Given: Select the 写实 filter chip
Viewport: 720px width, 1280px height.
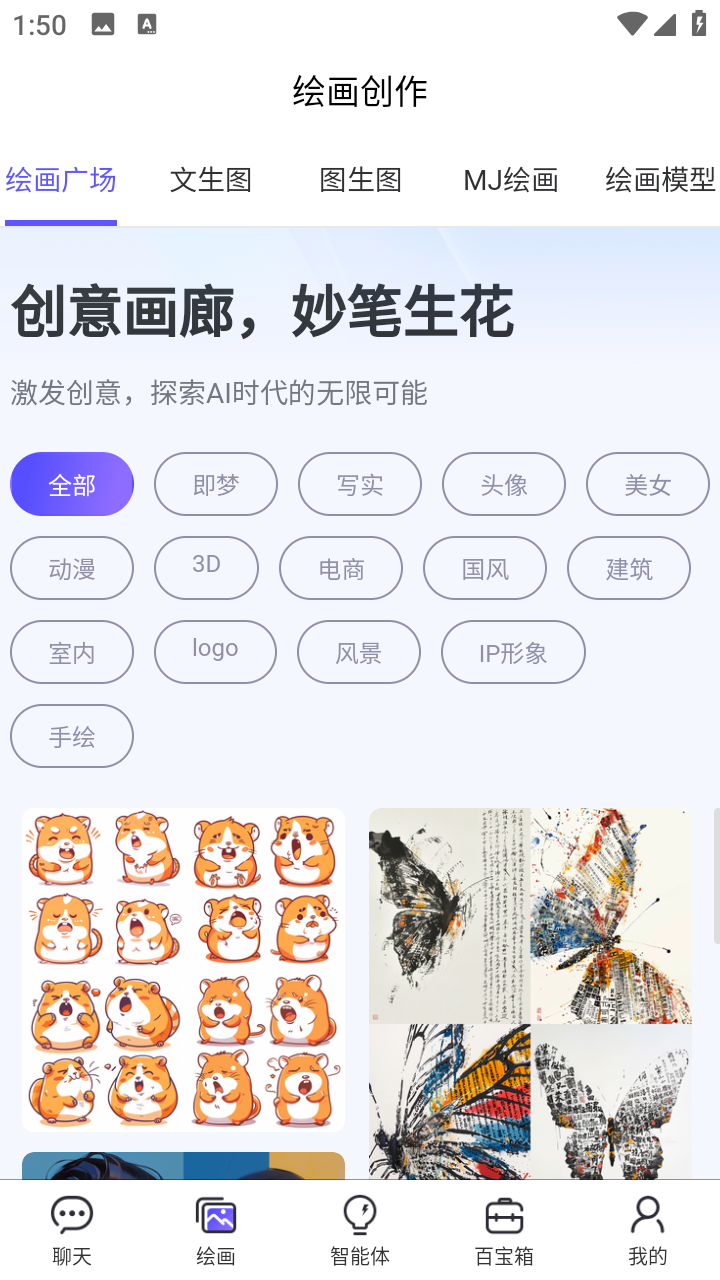Looking at the screenshot, I should (360, 485).
